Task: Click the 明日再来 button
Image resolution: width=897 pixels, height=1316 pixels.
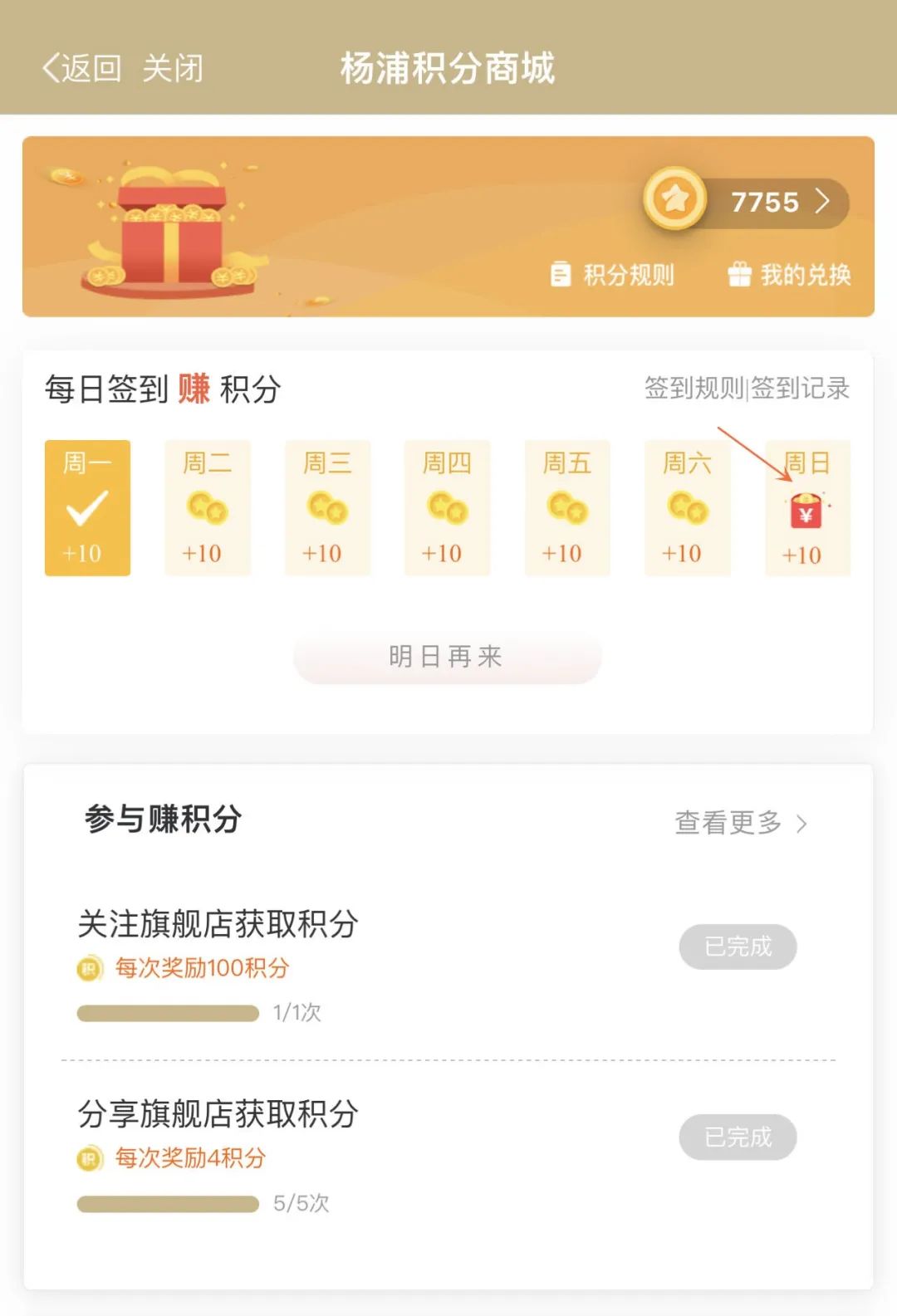Action: [447, 656]
